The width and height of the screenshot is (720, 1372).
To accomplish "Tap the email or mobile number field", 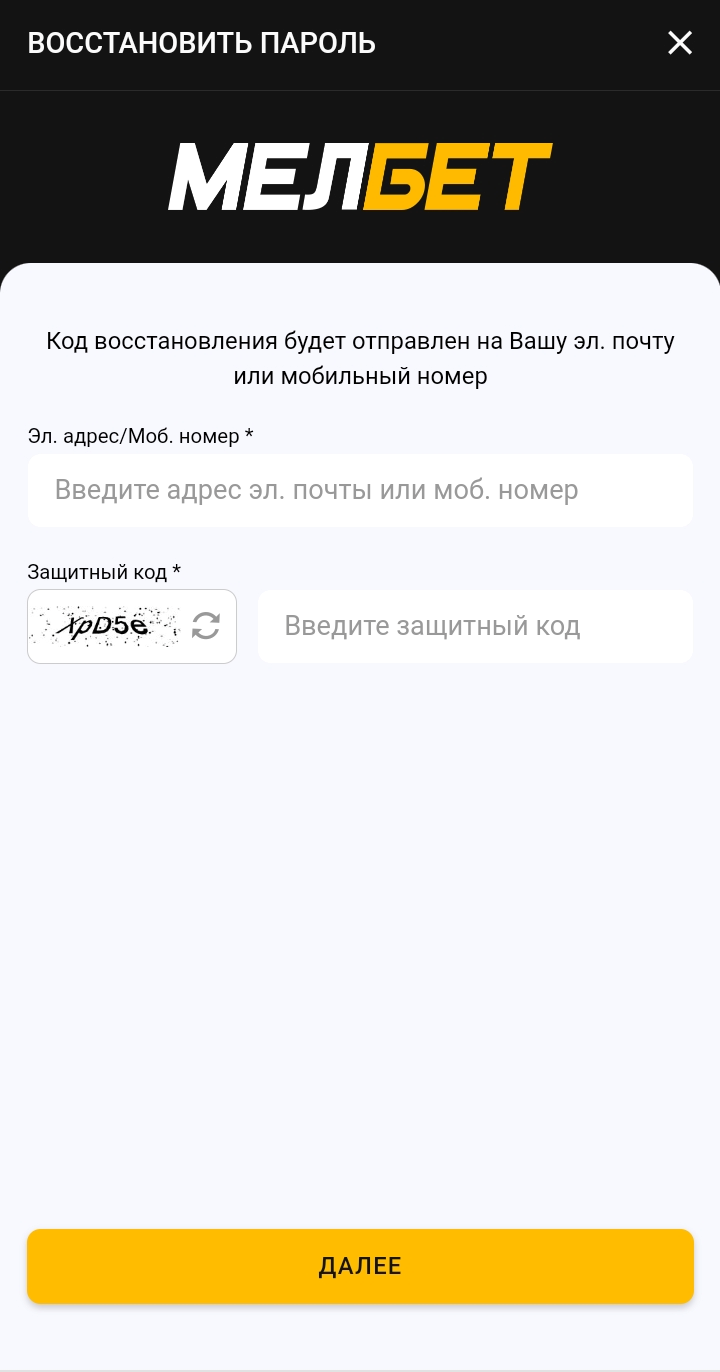I will pos(360,490).
